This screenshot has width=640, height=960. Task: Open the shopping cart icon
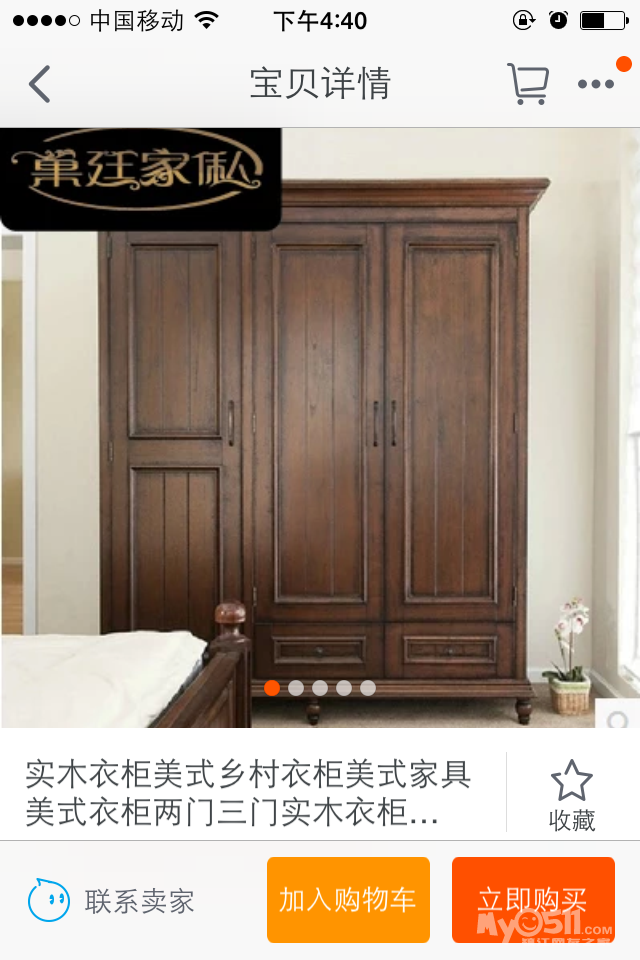tap(527, 84)
